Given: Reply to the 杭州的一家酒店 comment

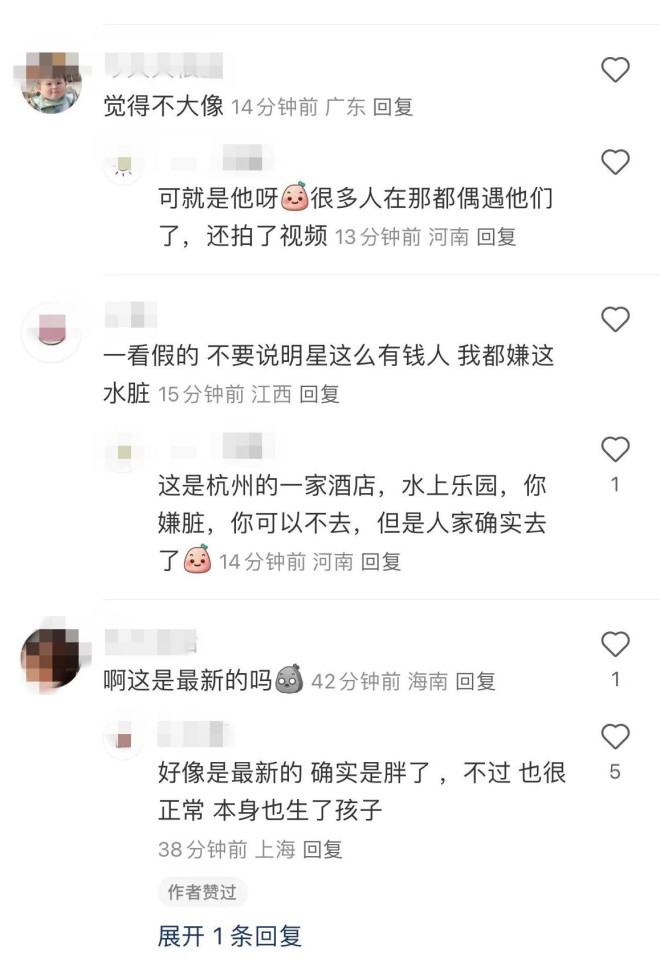Looking at the screenshot, I should click(x=381, y=562).
